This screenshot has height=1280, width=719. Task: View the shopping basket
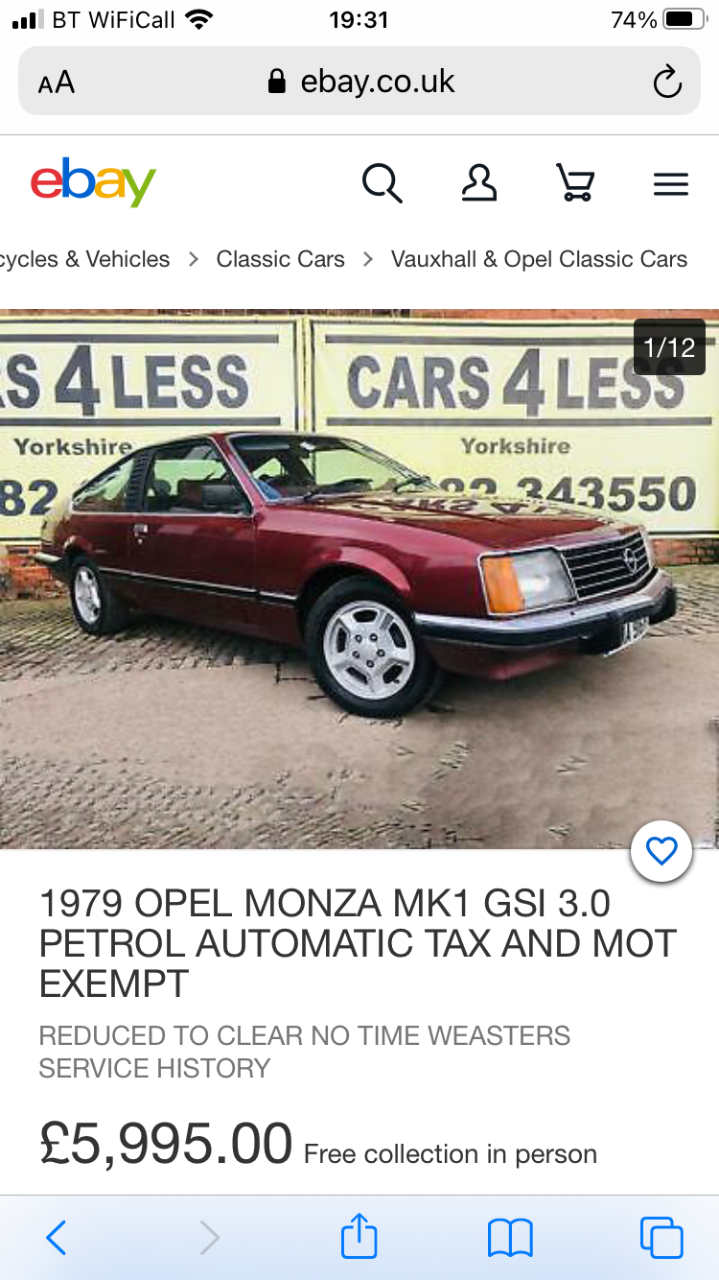(x=575, y=184)
